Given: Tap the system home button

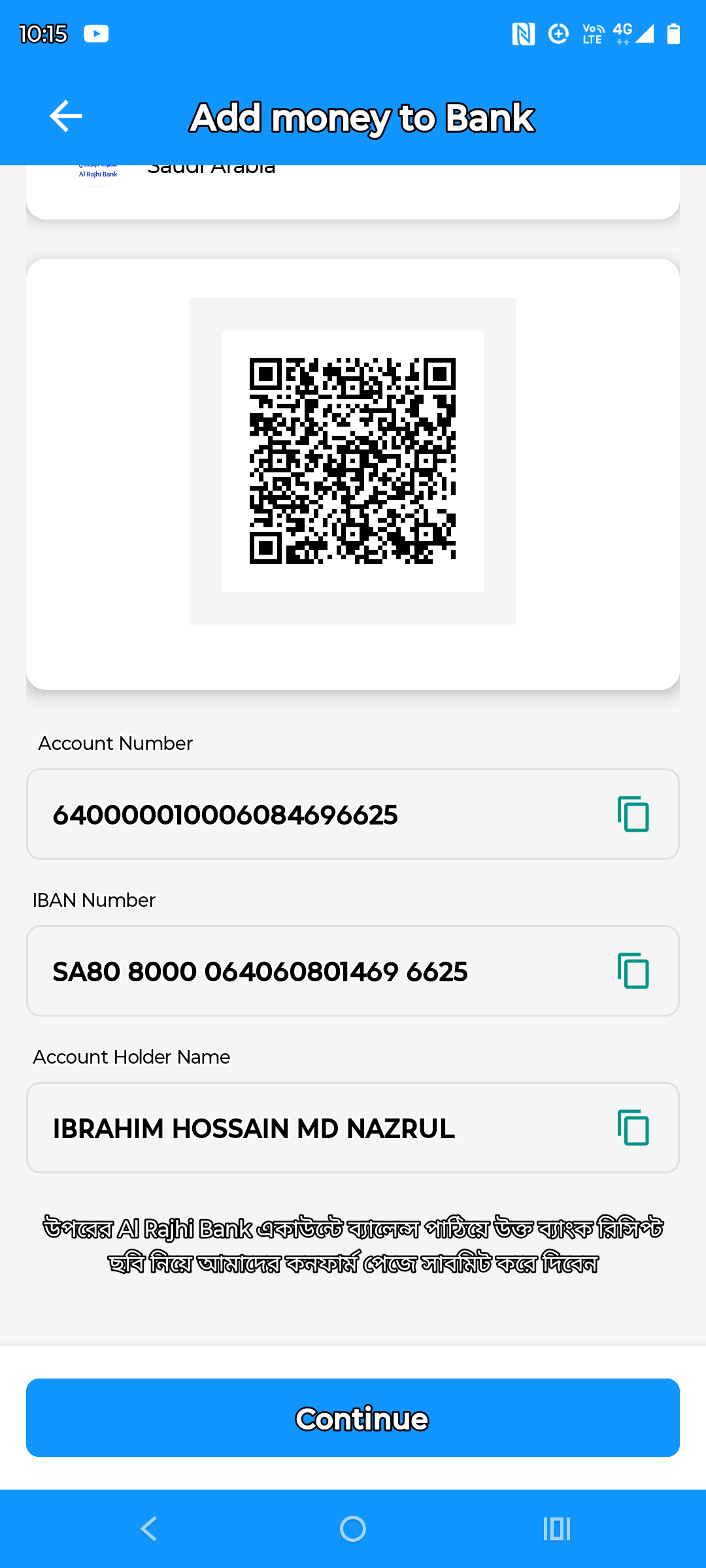Looking at the screenshot, I should coord(353,1529).
